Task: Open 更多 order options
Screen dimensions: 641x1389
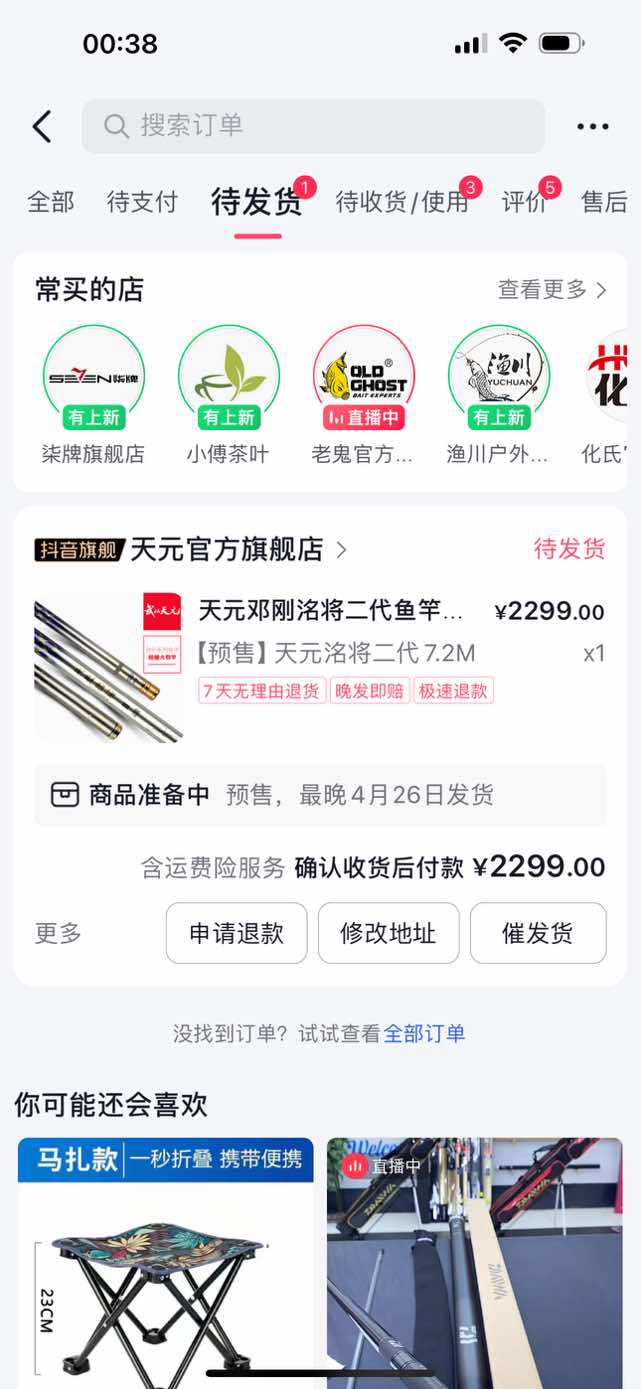Action: pos(58,933)
